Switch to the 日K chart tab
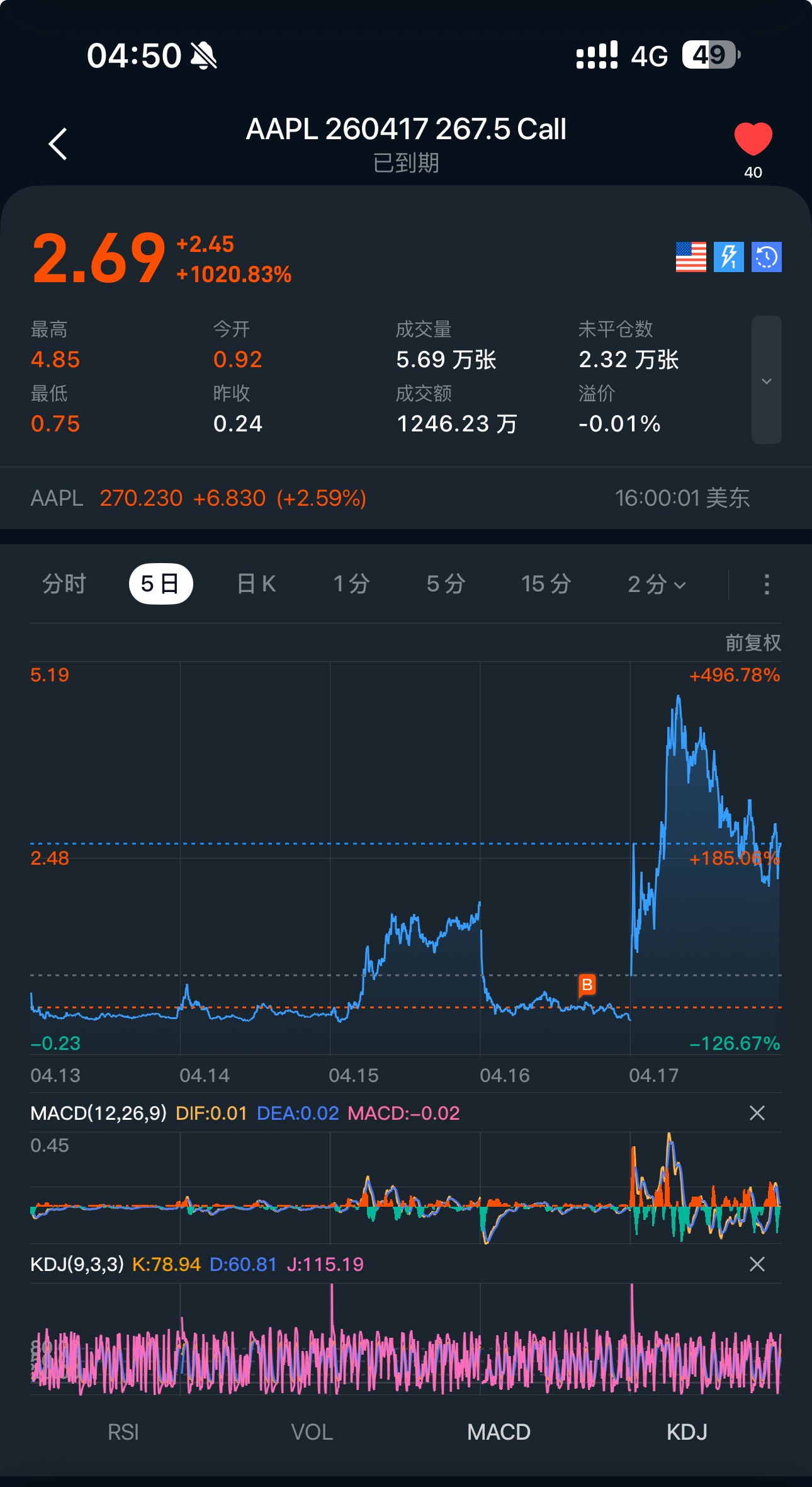 tap(256, 584)
